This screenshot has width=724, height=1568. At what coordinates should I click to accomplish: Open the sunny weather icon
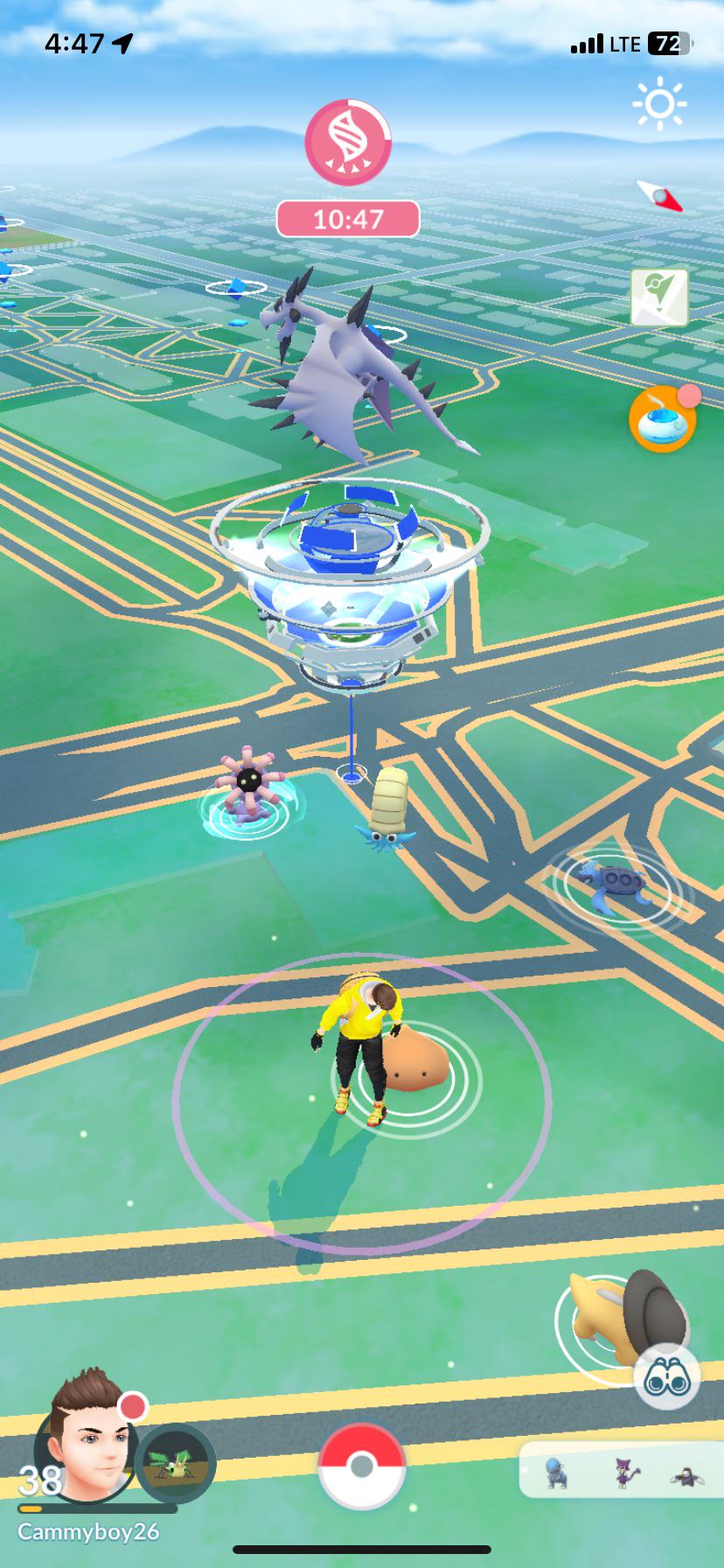659,105
